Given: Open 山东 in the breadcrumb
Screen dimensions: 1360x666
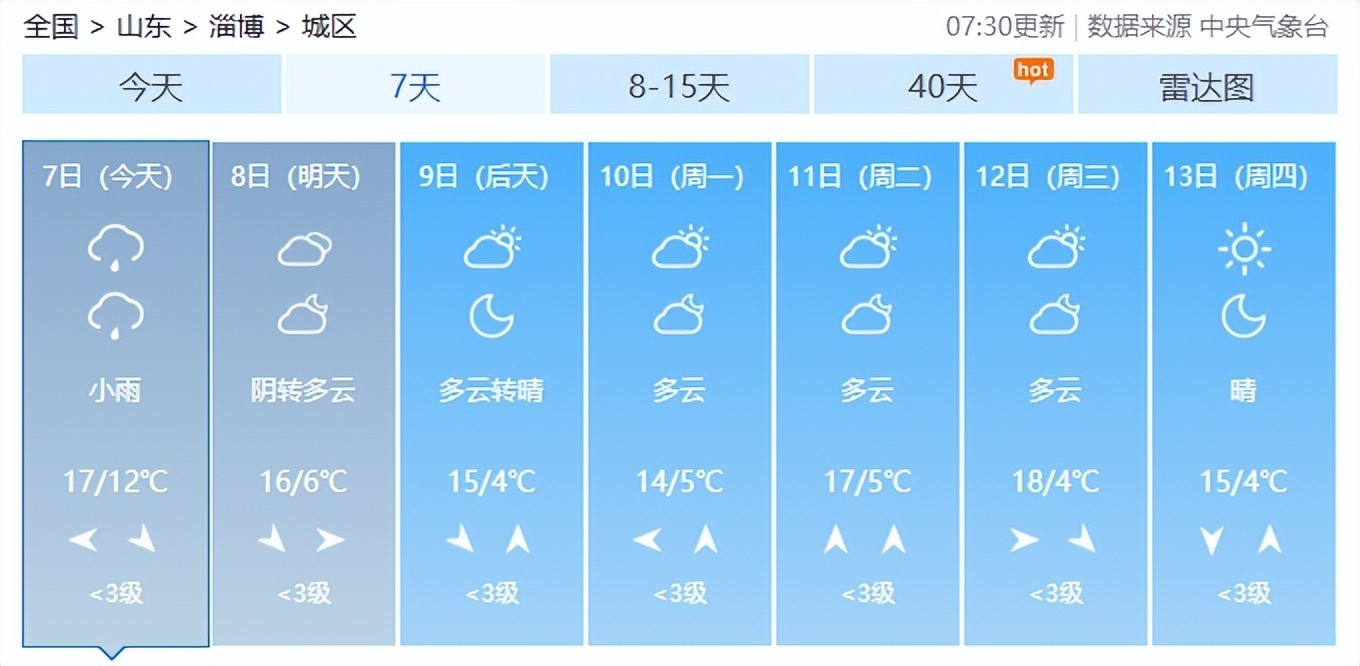Looking at the screenshot, I should 144,26.
